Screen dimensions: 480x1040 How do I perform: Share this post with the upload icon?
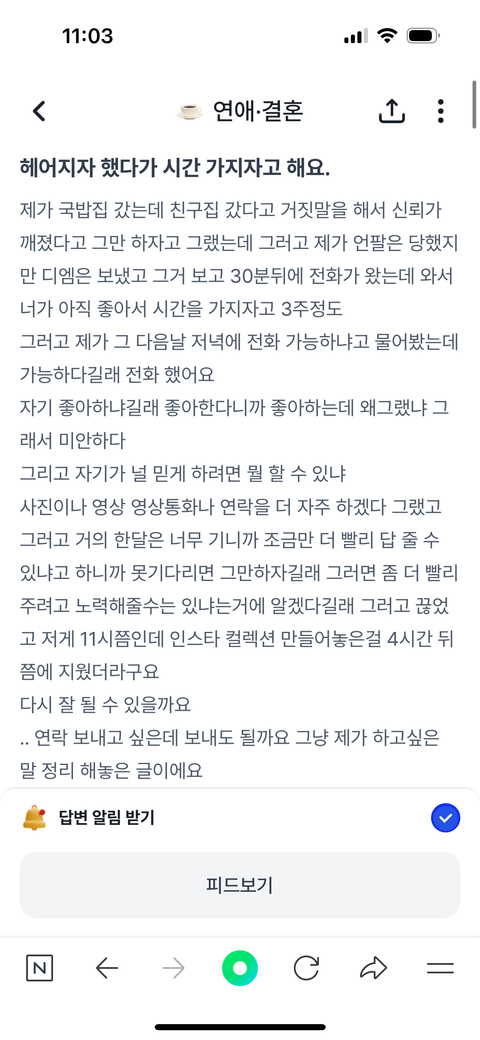point(392,111)
